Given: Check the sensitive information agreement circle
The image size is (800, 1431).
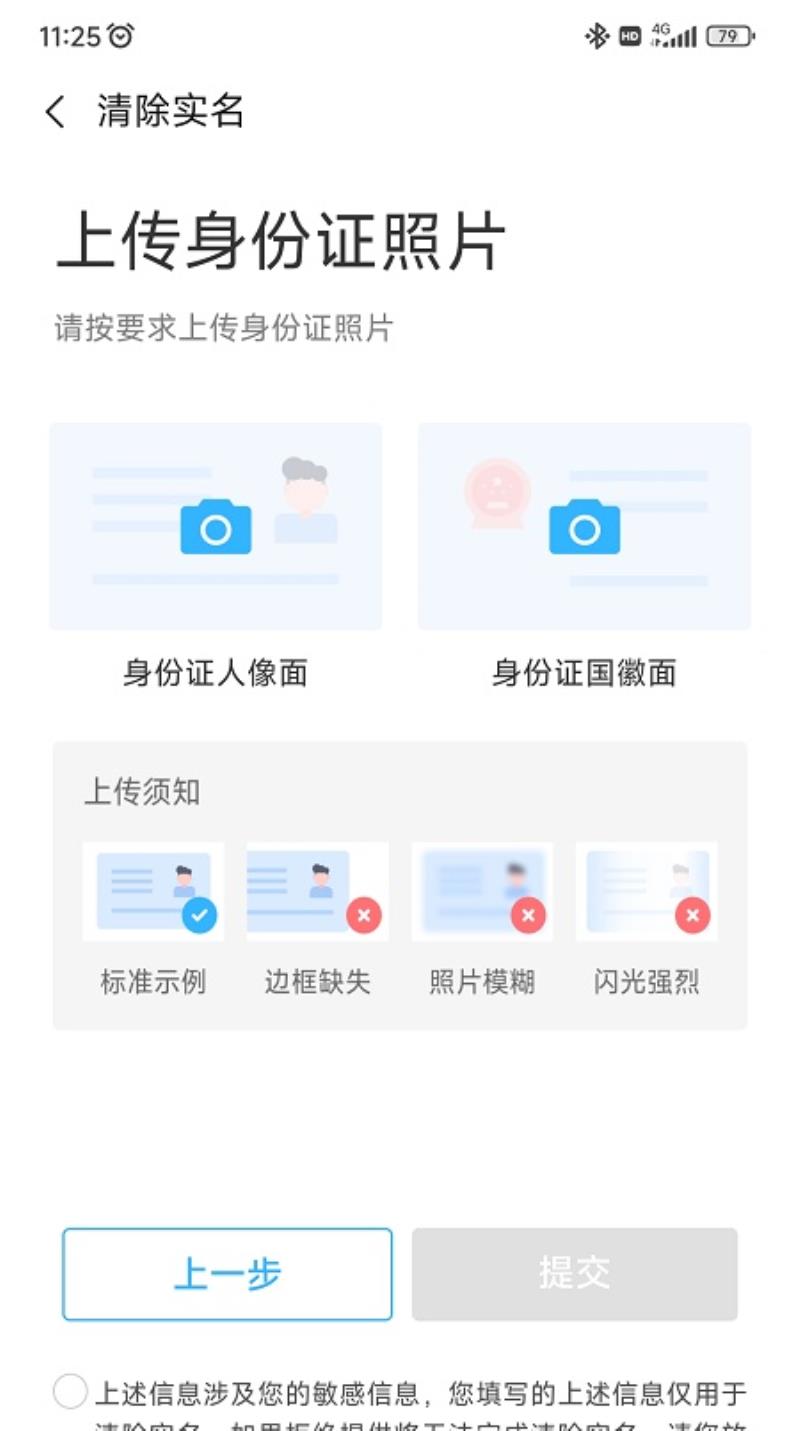Looking at the screenshot, I should pyautogui.click(x=71, y=1392).
